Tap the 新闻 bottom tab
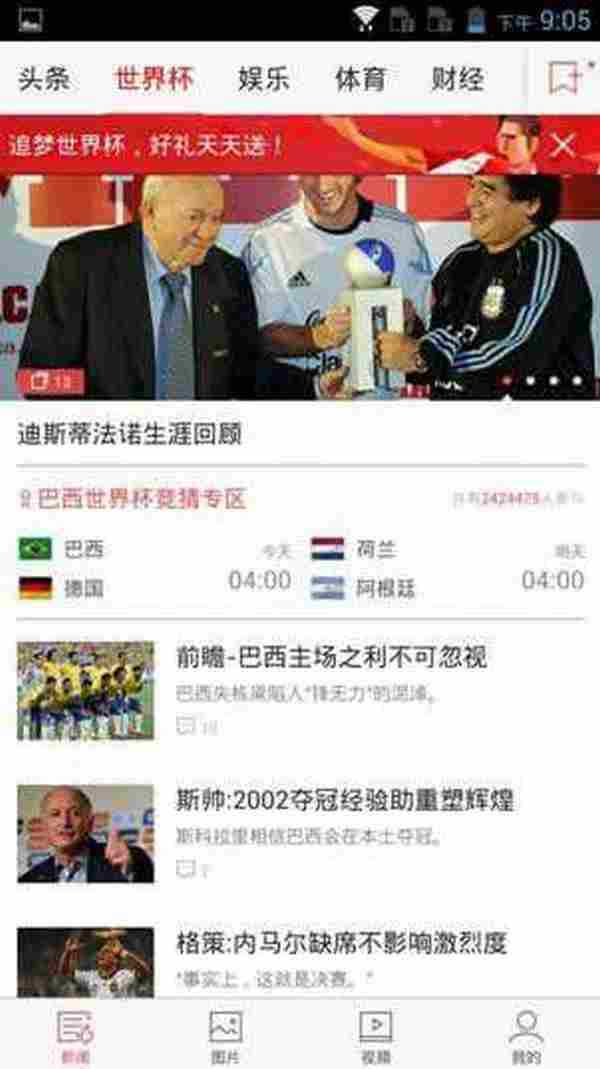The image size is (600, 1069). (x=75, y=1035)
